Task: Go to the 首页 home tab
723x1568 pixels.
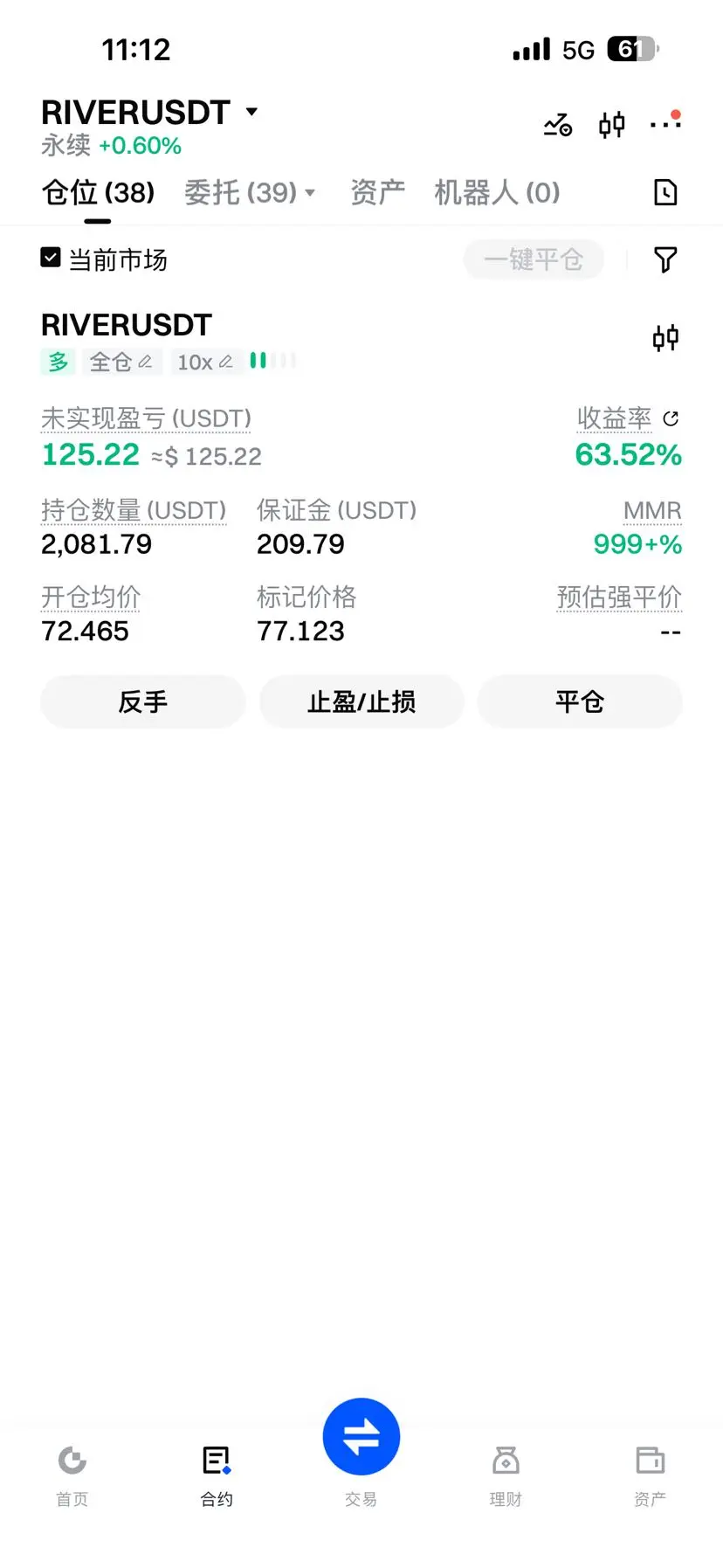Action: [72, 1472]
